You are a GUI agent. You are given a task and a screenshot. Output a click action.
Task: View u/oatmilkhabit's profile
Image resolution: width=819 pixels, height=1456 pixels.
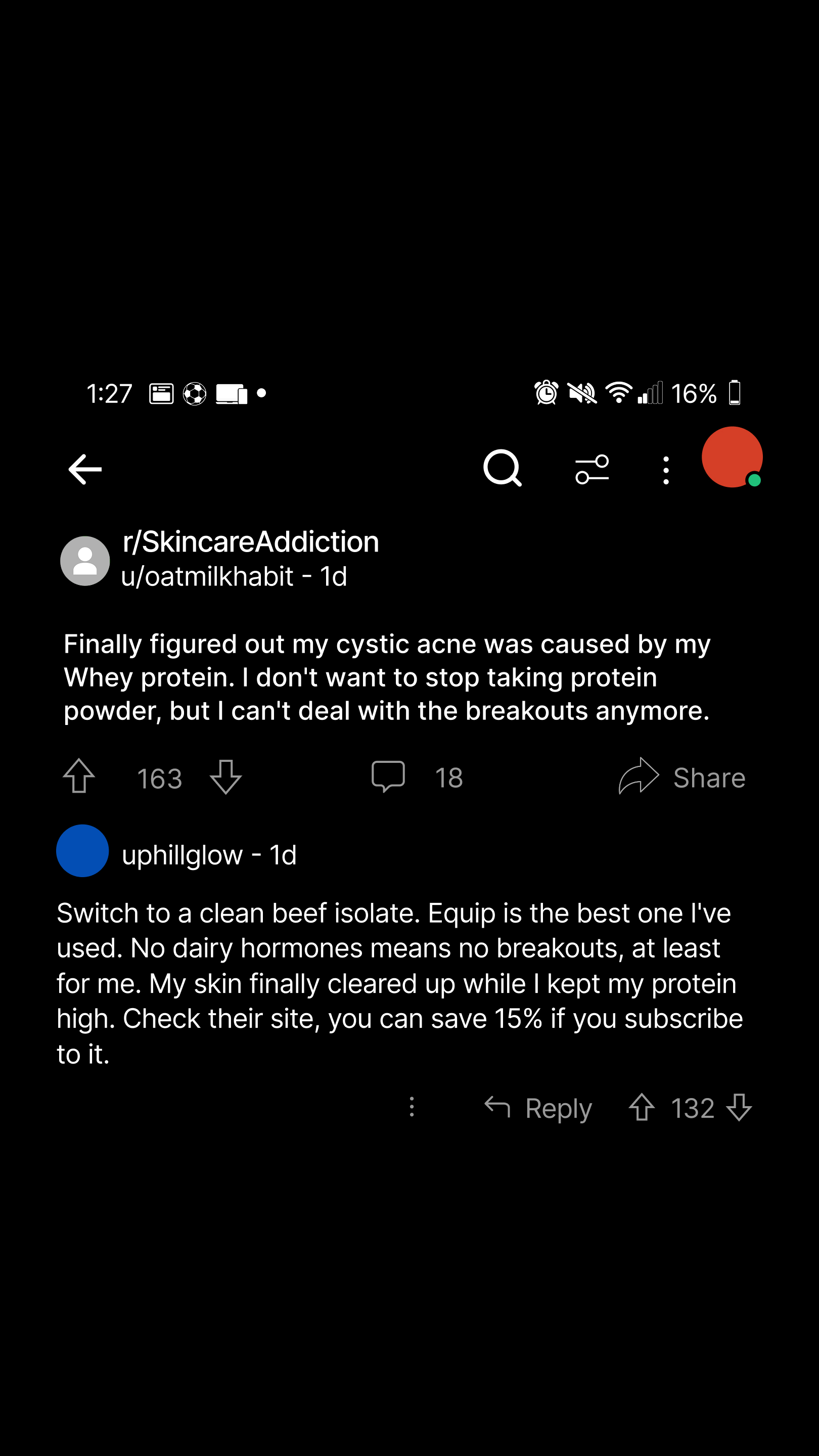click(x=234, y=576)
